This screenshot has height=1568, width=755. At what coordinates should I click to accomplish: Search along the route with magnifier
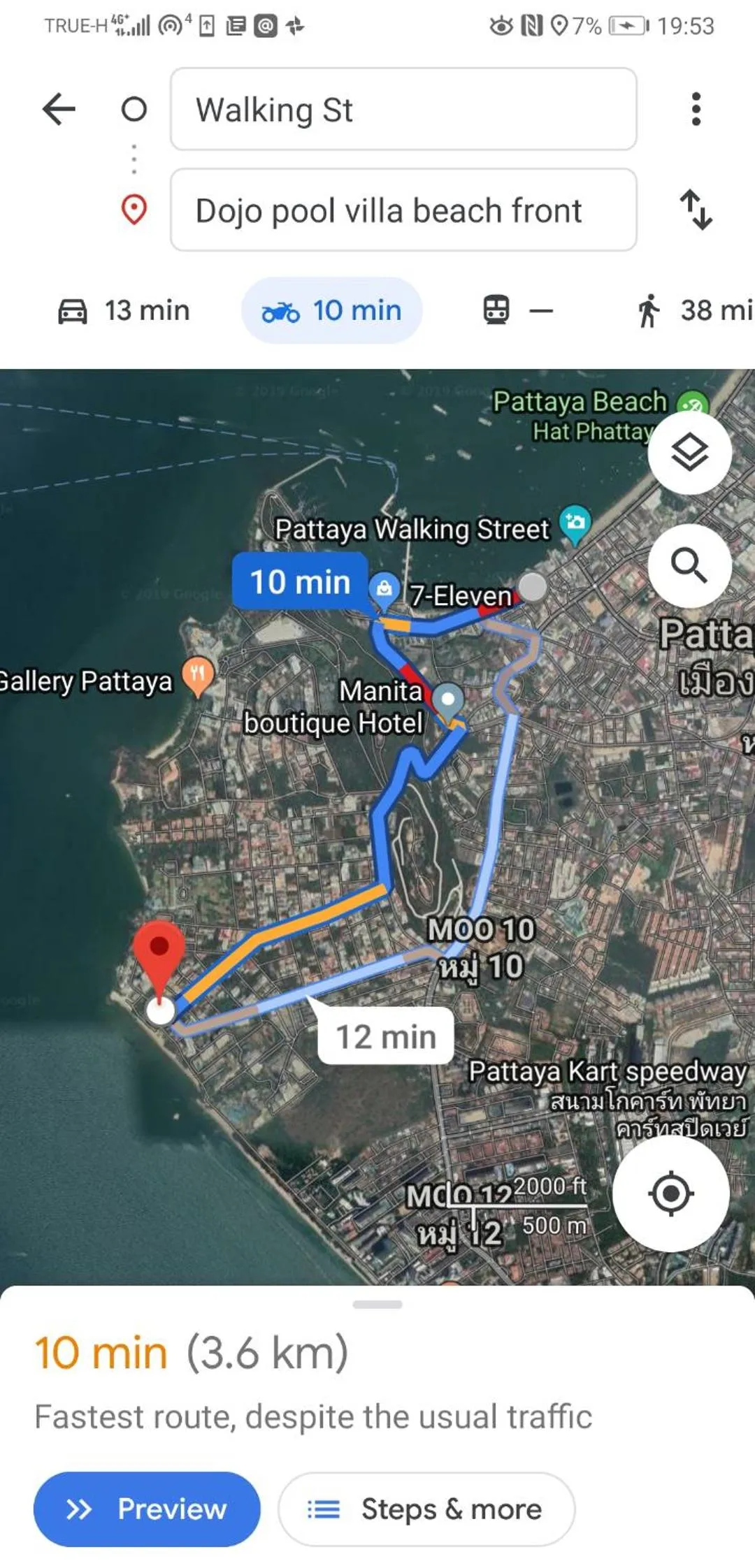[x=689, y=565]
